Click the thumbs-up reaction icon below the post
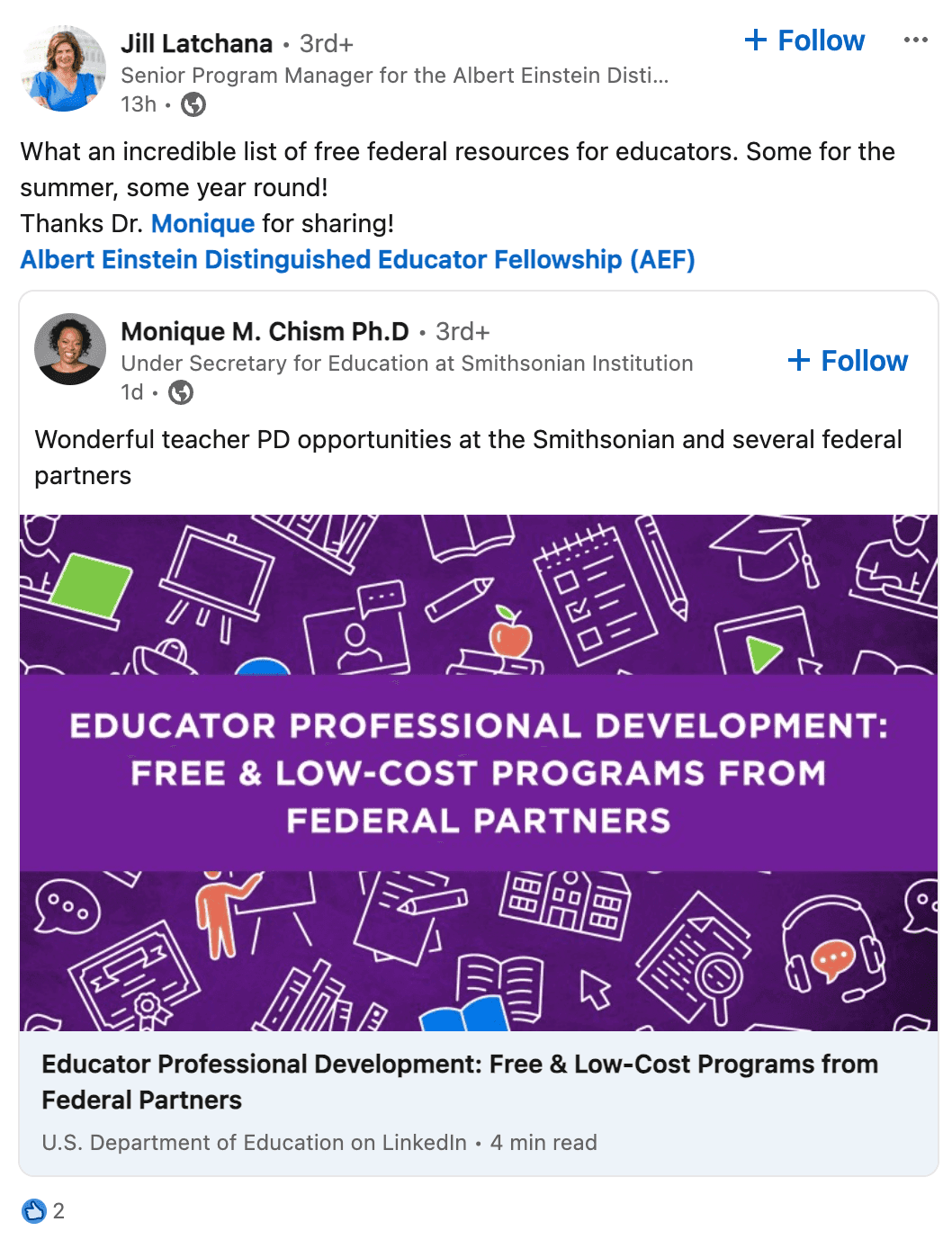This screenshot has height=1240, width=952. [x=35, y=1210]
